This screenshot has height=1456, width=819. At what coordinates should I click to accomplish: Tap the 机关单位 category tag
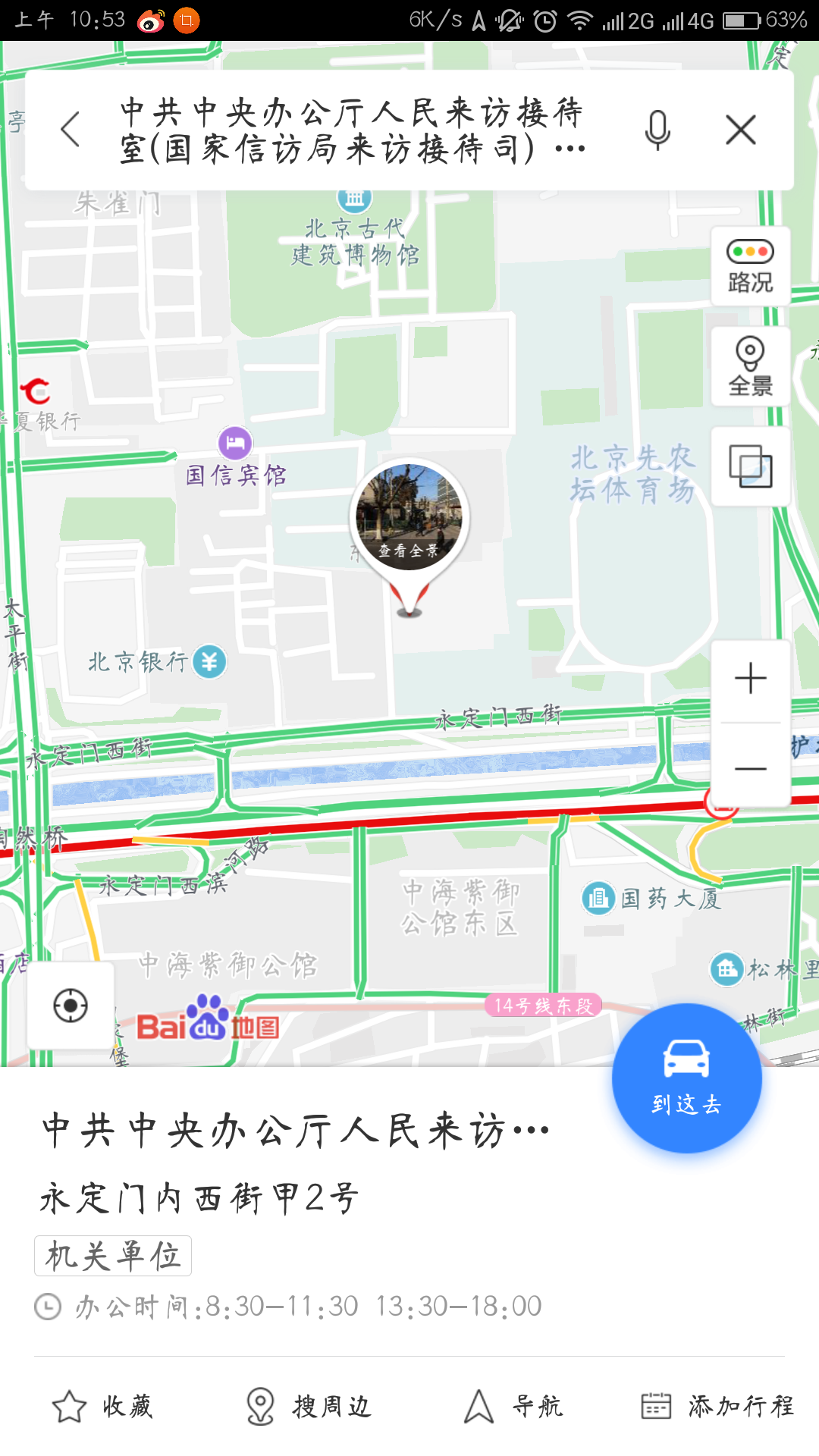[112, 1256]
